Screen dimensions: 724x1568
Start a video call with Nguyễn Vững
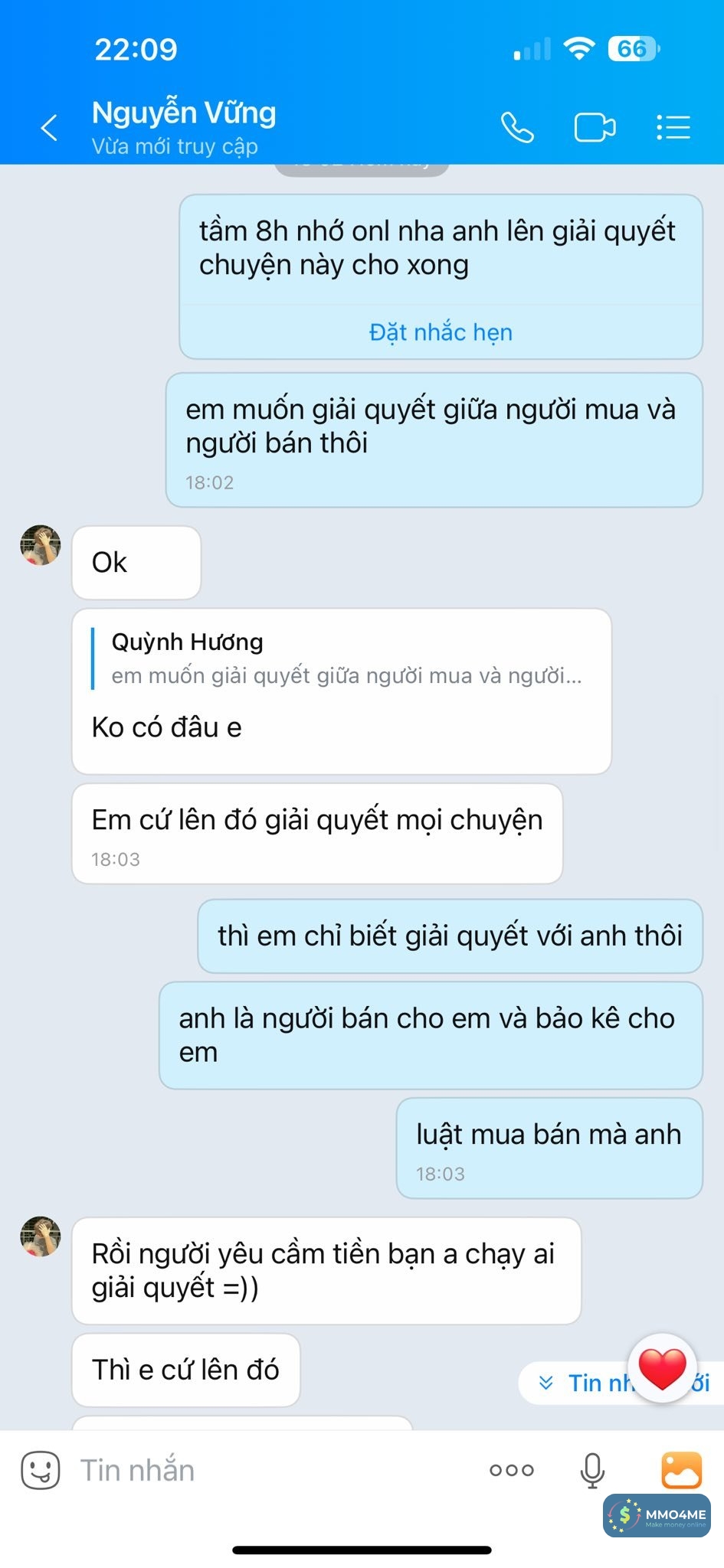(595, 127)
